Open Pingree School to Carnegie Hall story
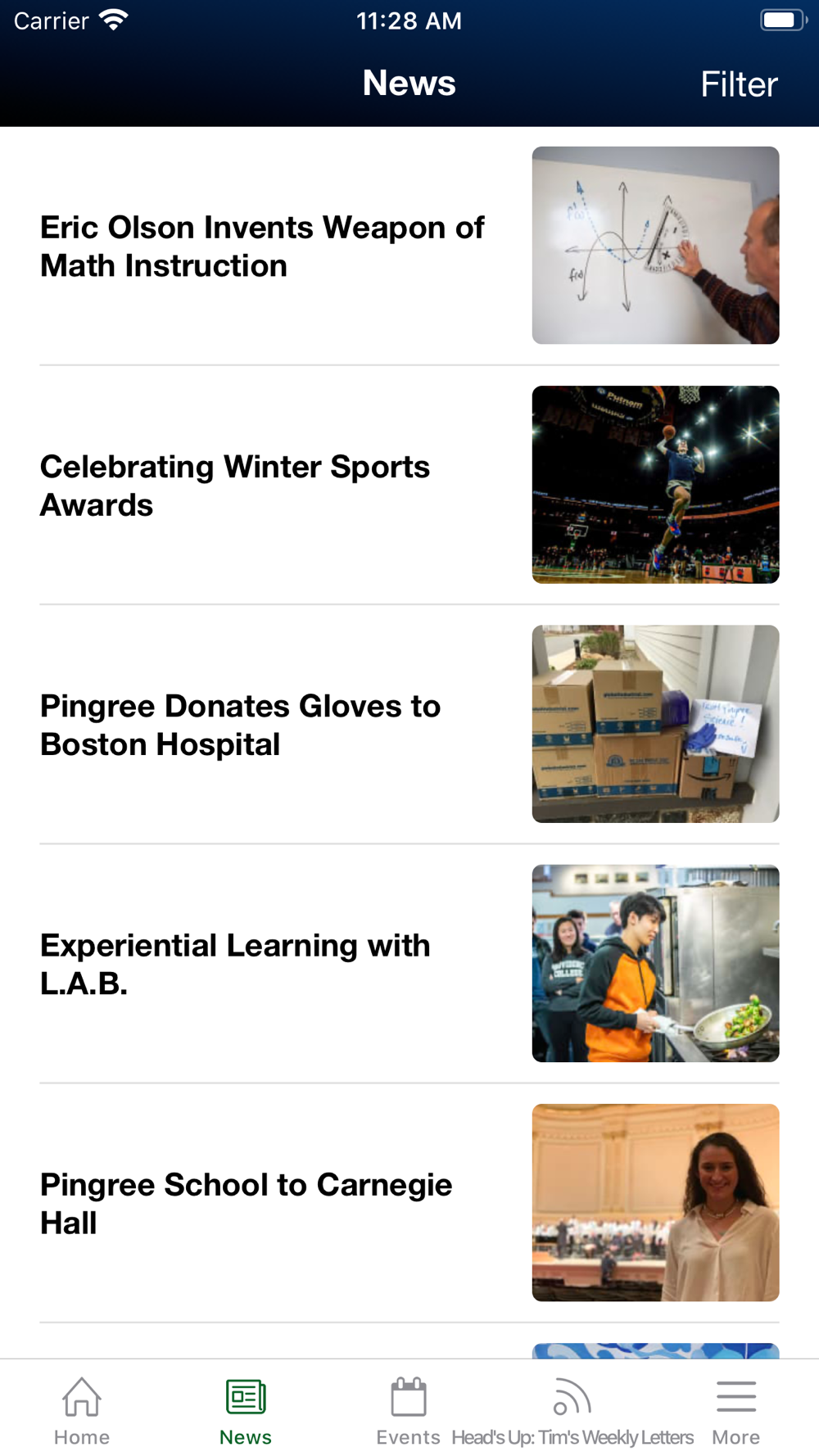The image size is (819, 1456). (409, 1202)
